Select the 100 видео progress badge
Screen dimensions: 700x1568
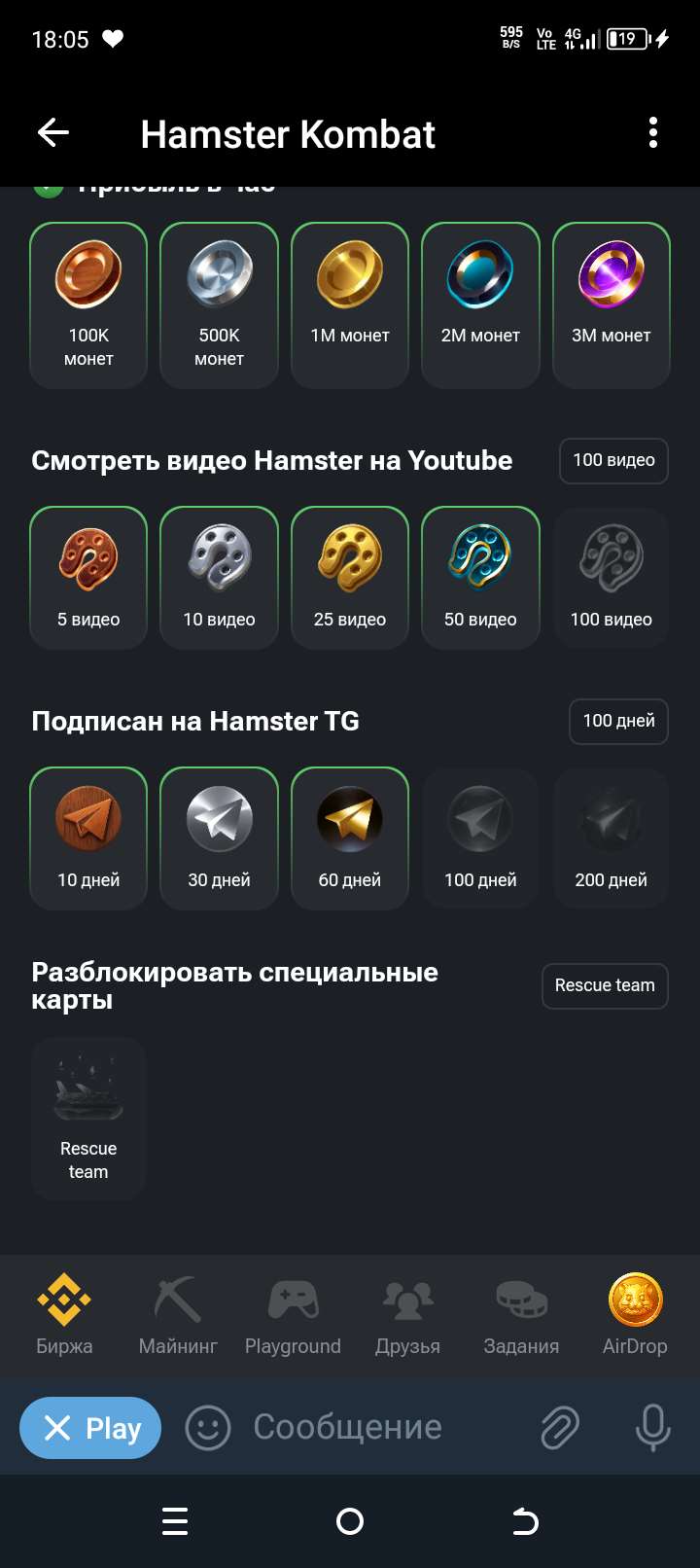tap(613, 461)
